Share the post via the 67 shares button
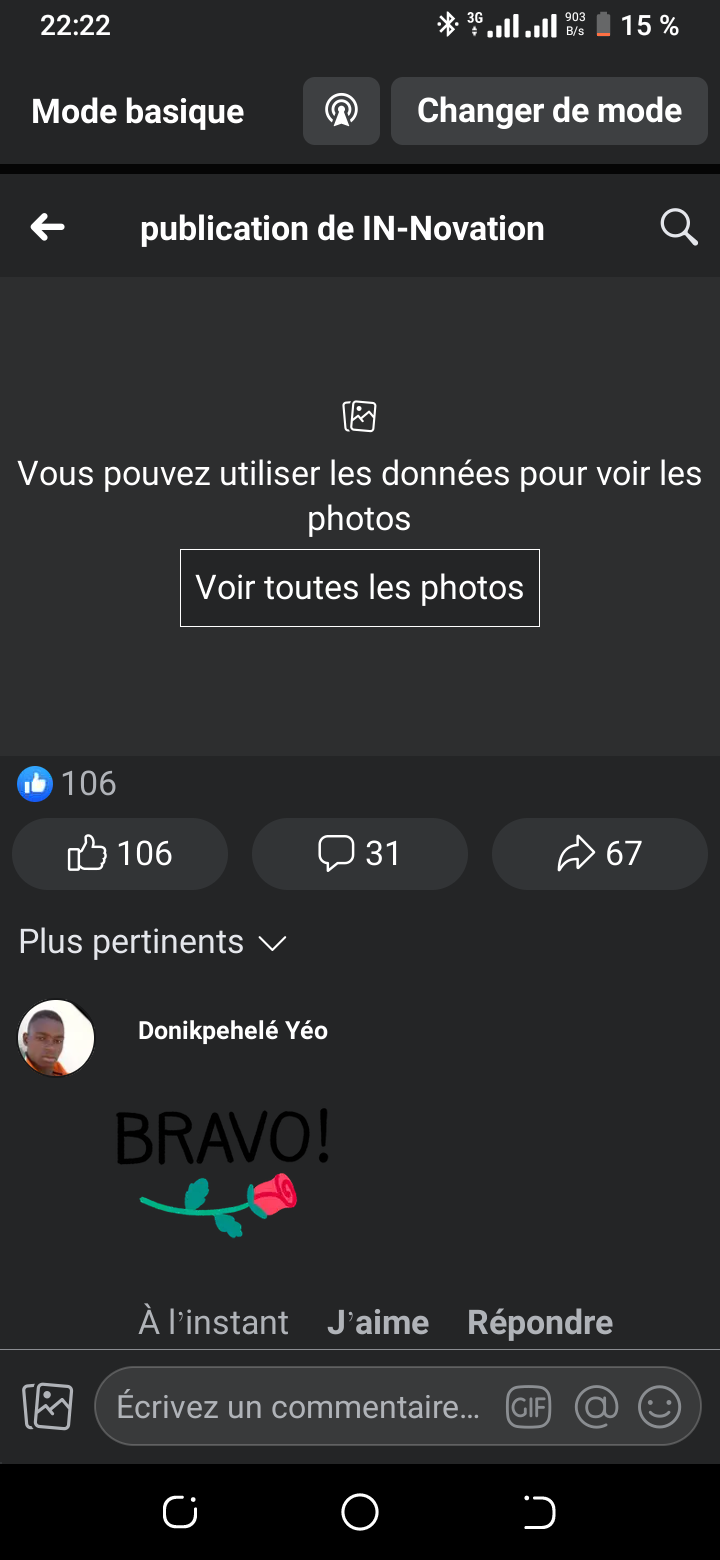Screen dimensions: 720x1560 click(x=599, y=854)
